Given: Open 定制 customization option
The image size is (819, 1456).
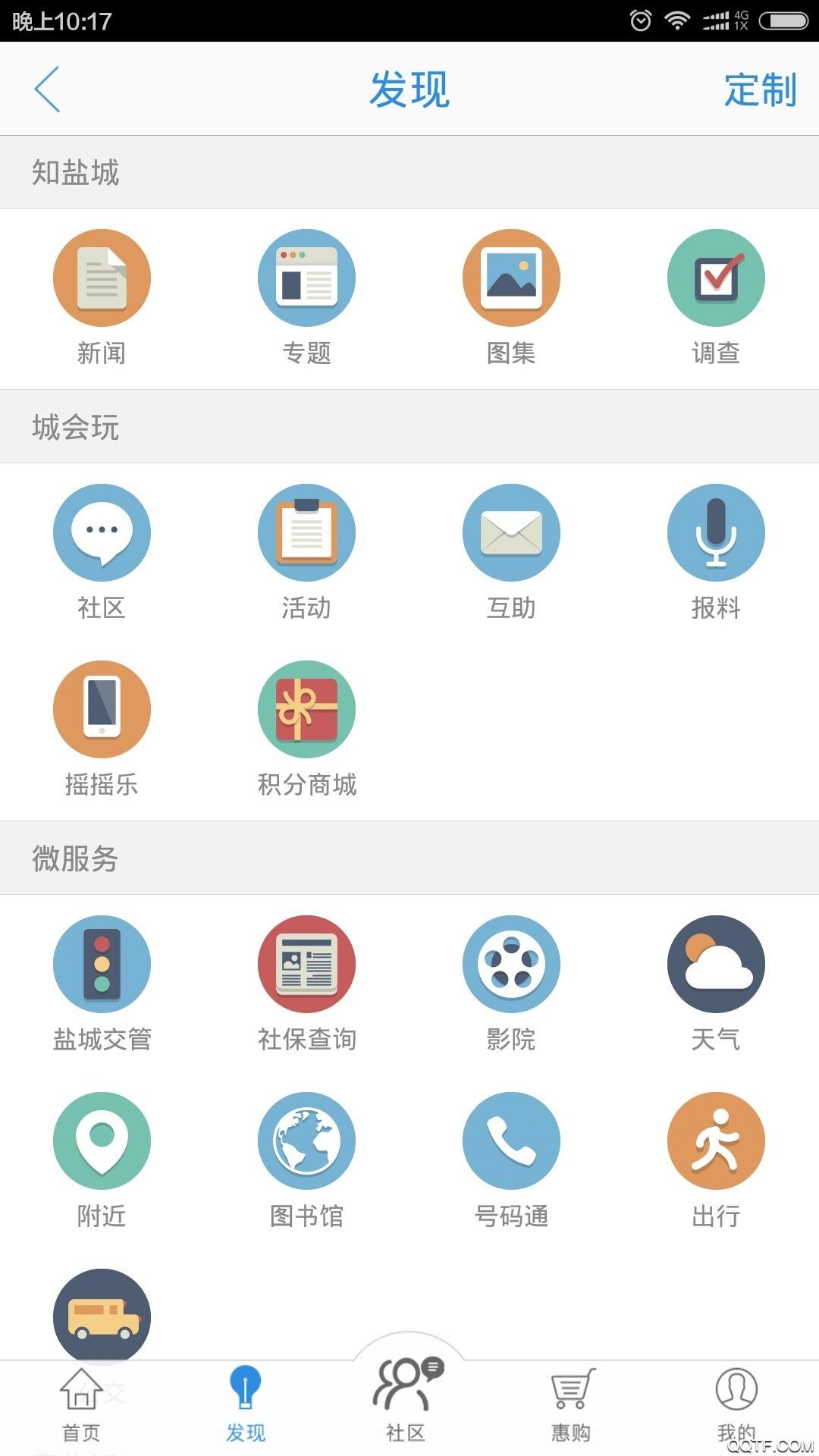Looking at the screenshot, I should coord(760,90).
